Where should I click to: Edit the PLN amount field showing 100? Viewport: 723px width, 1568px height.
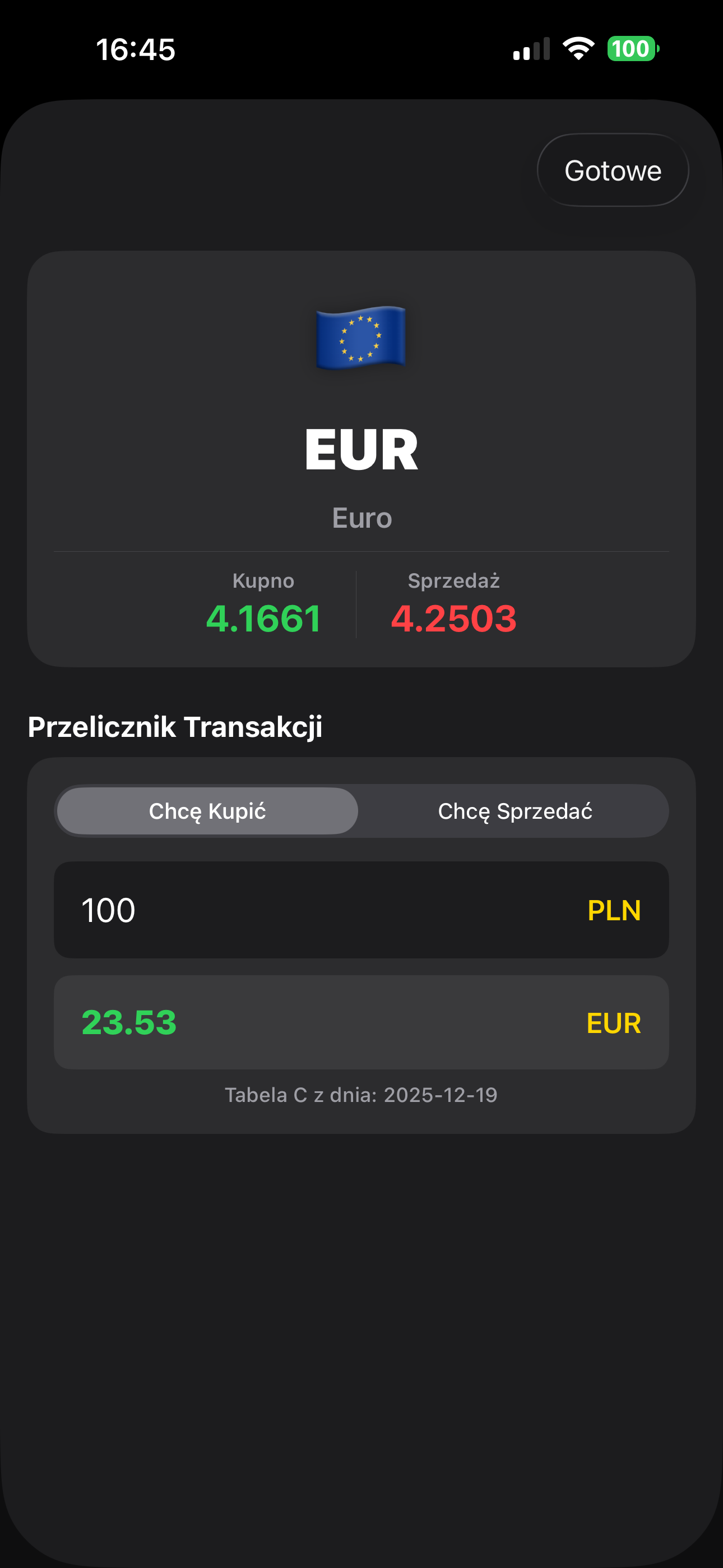[304, 910]
